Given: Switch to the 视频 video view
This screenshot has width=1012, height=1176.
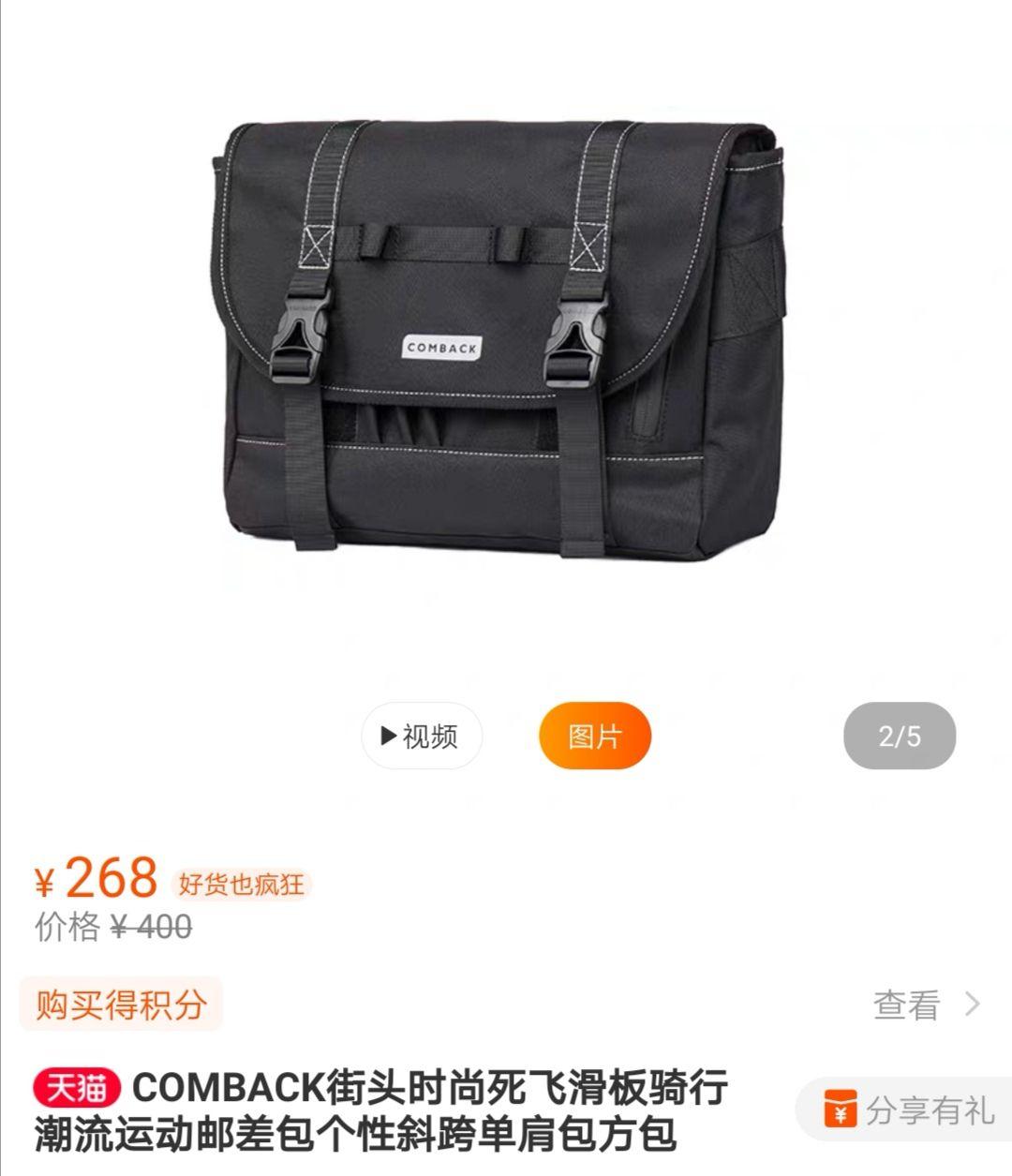Looking at the screenshot, I should tap(421, 737).
